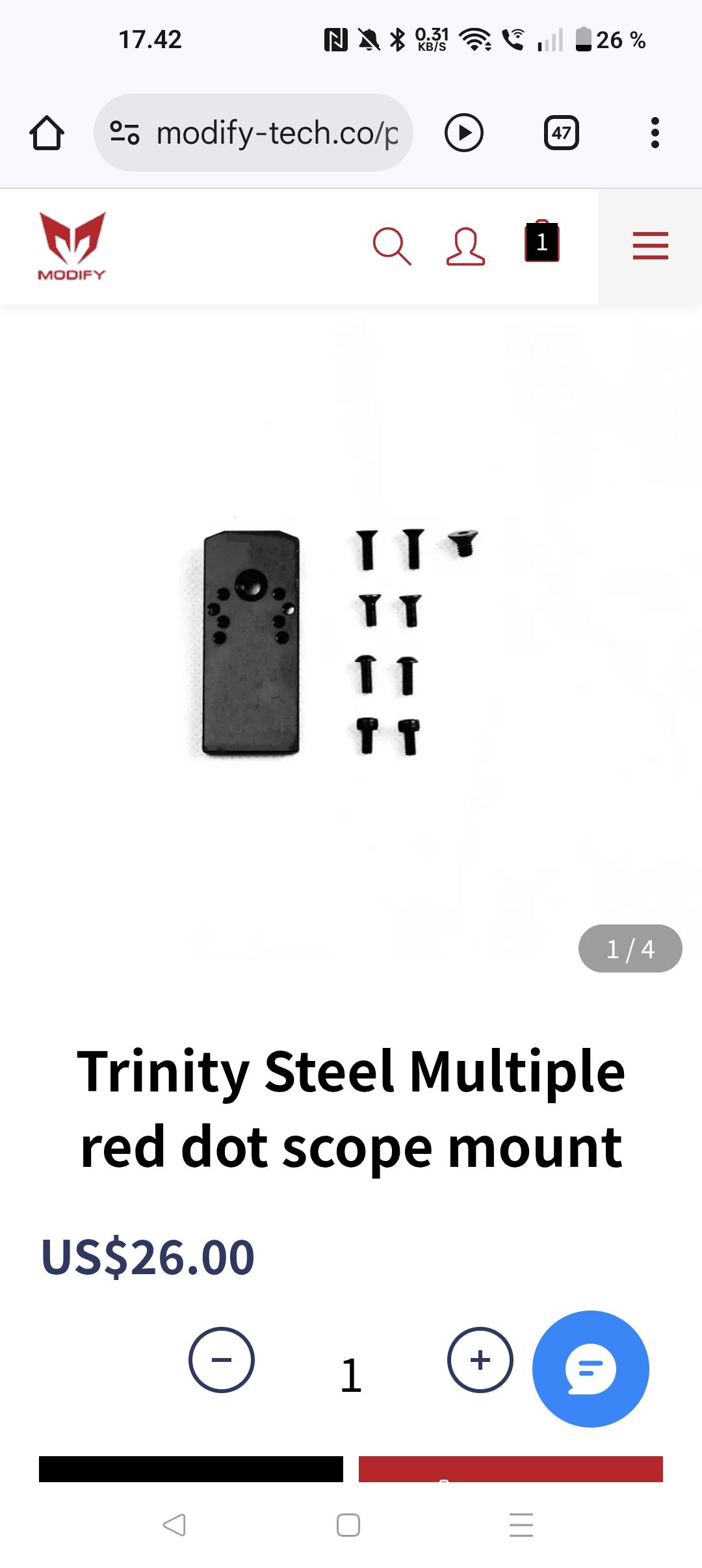
Task: Open the modify-tech.co address bar
Action: 253,133
